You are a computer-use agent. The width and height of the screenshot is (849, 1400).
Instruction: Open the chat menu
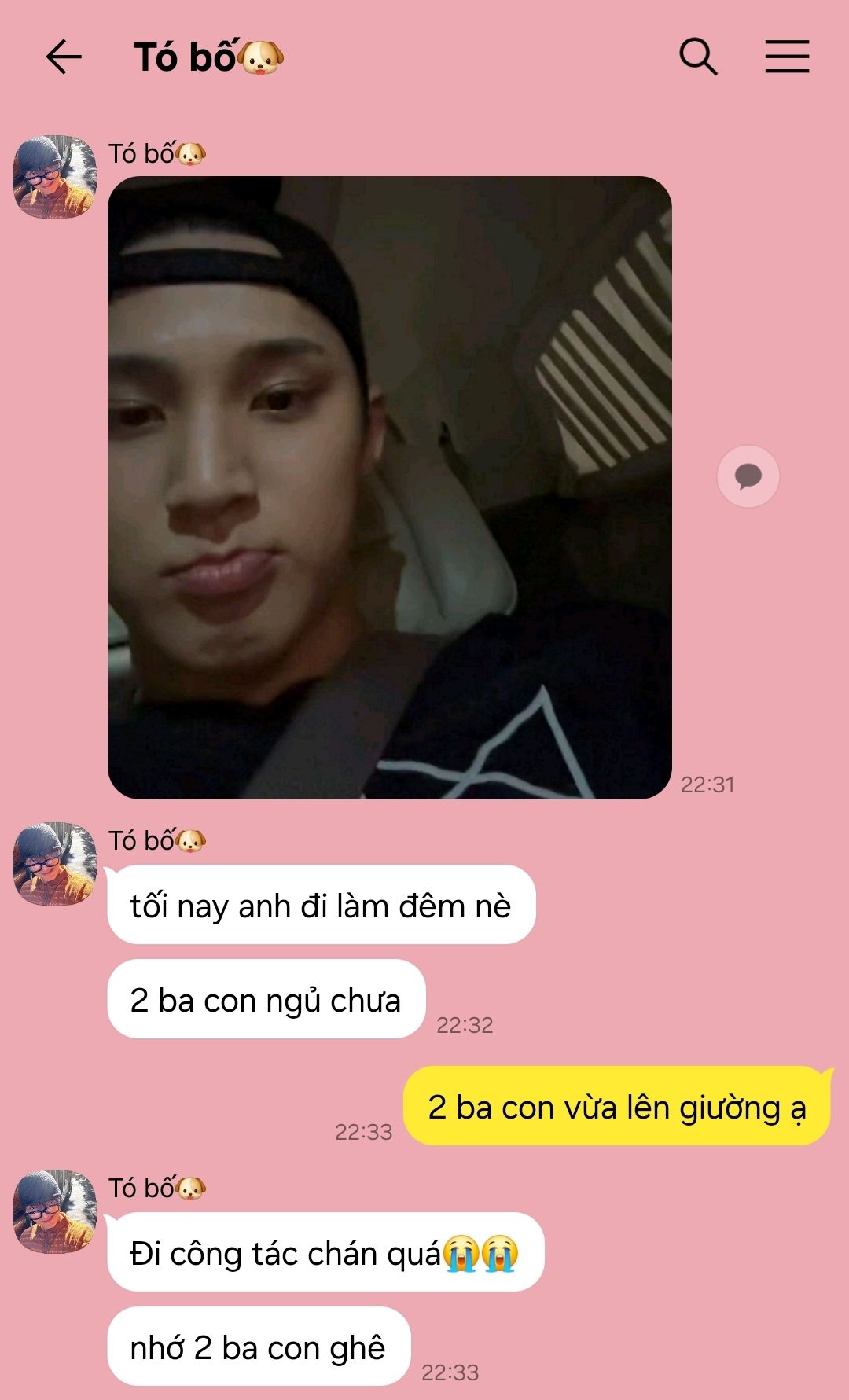787,57
